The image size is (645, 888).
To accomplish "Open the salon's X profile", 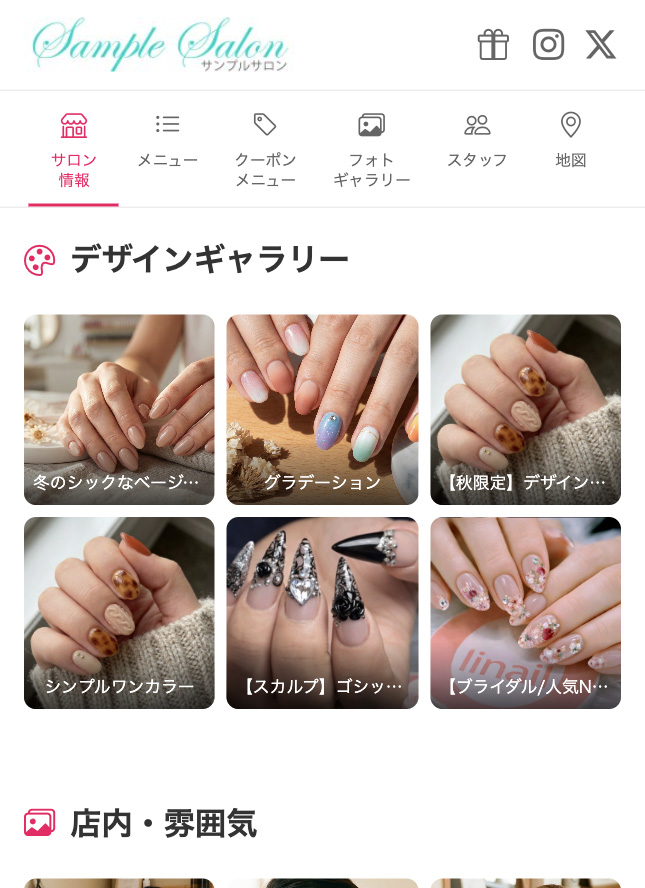I will coord(600,45).
